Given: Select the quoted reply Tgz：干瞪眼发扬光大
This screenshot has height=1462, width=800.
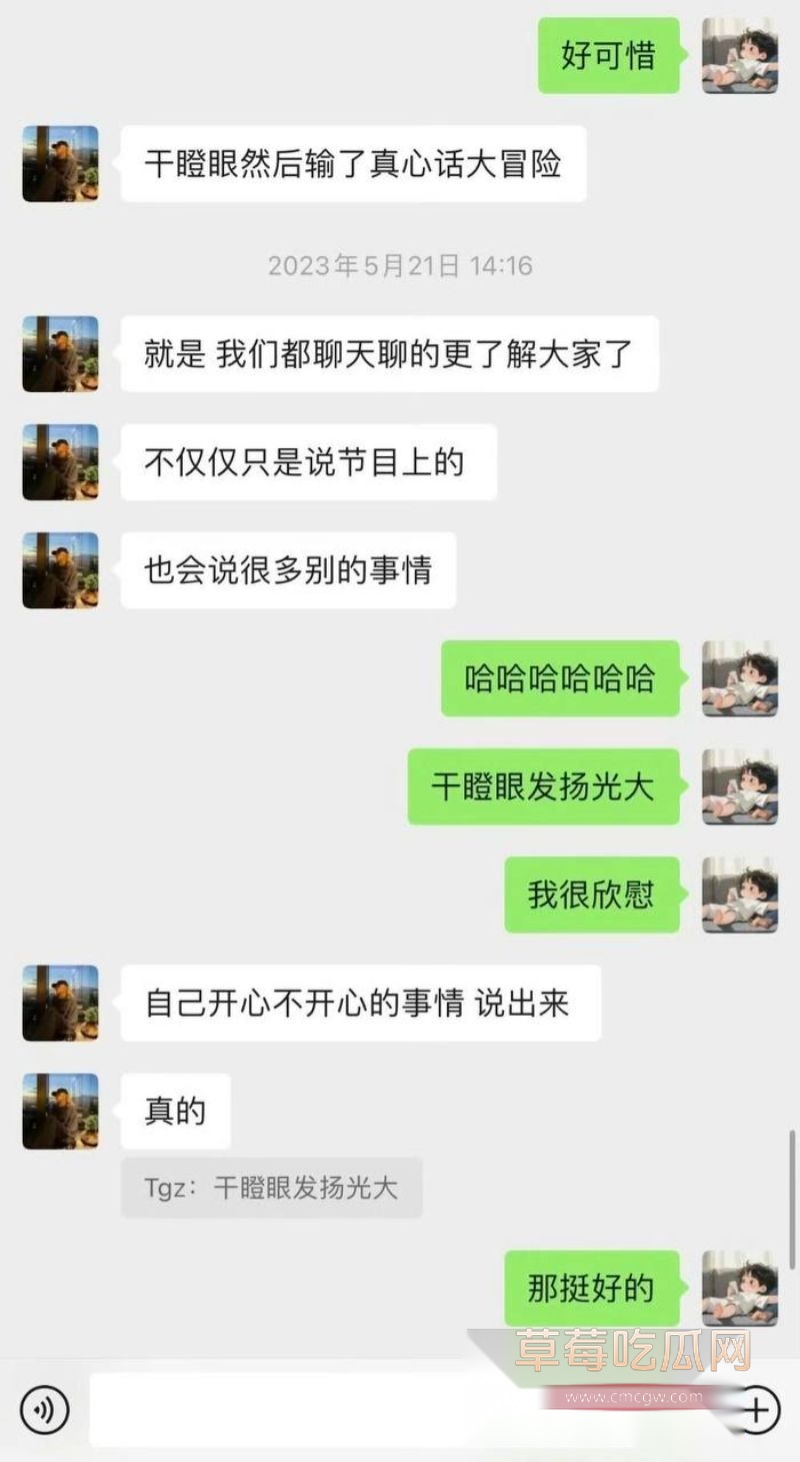Looking at the screenshot, I should [x=271, y=1186].
